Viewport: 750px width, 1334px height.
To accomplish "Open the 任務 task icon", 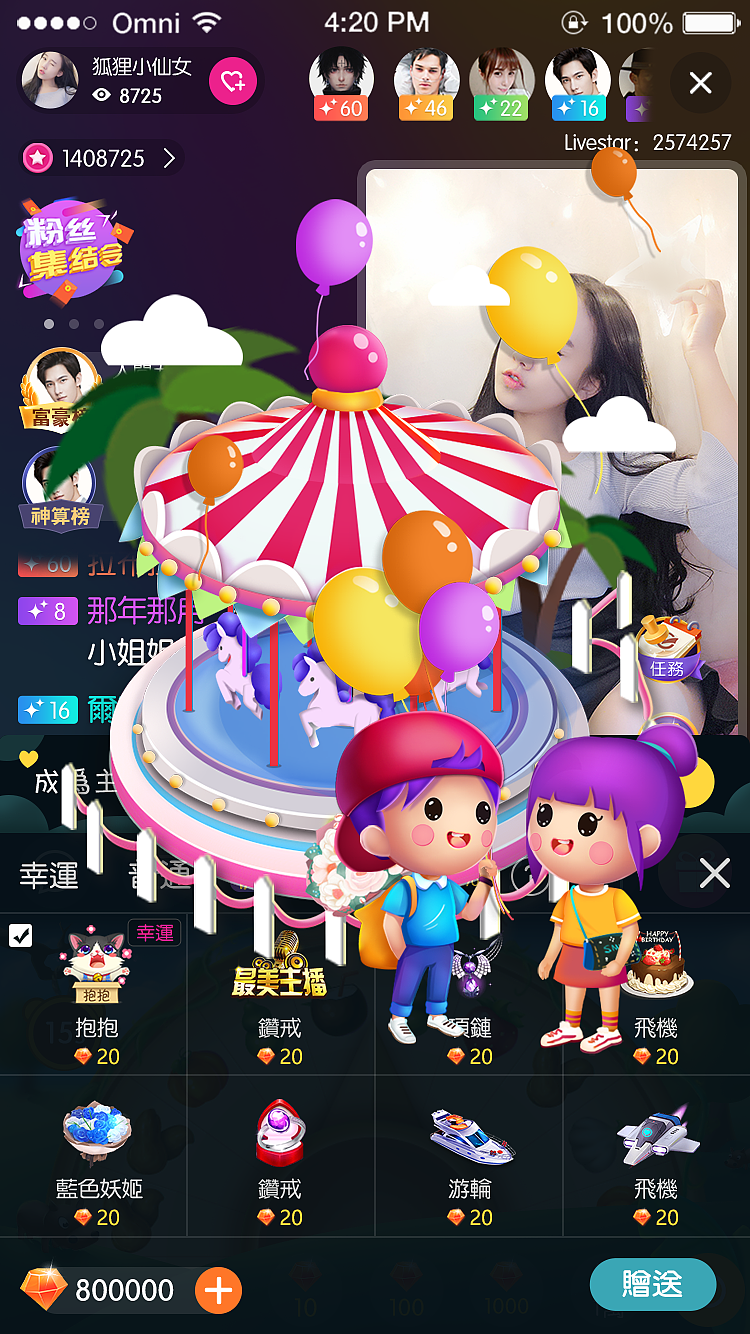I will tap(672, 648).
